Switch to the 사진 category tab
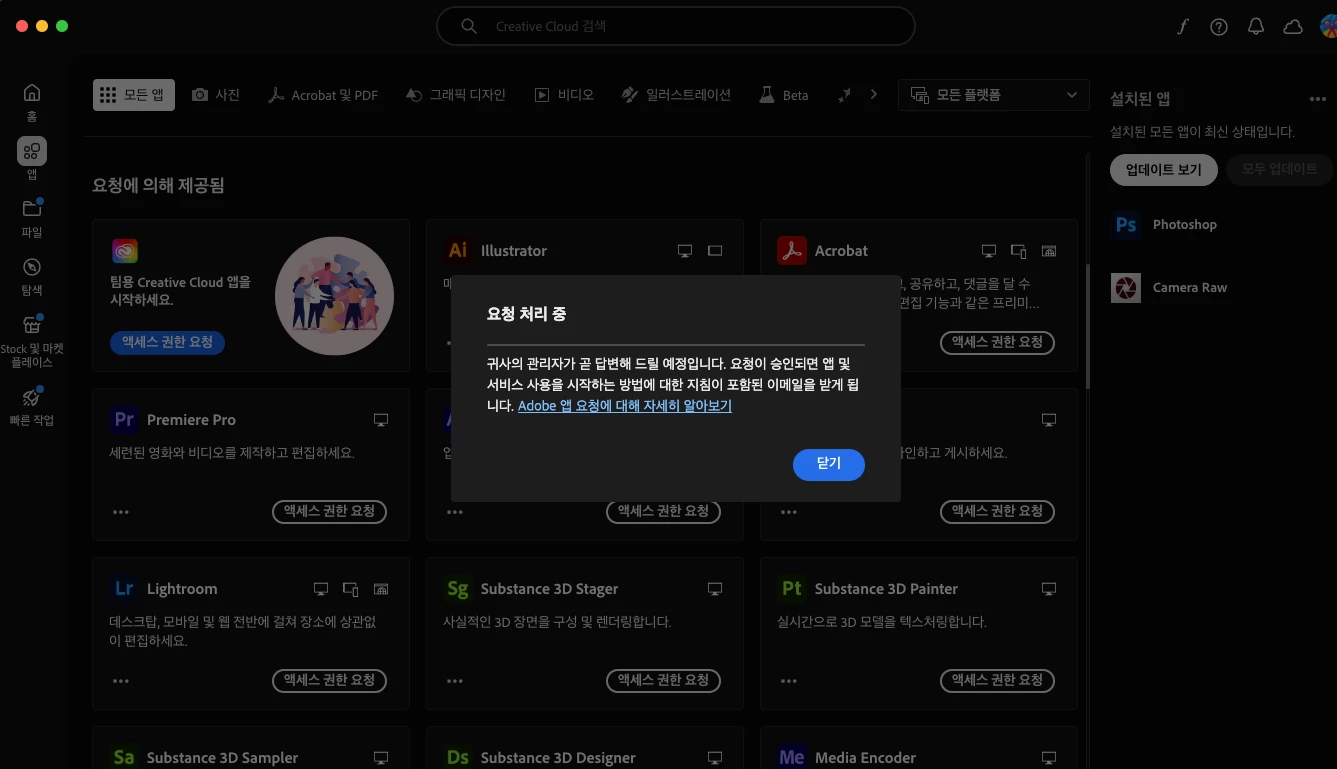 click(x=216, y=95)
